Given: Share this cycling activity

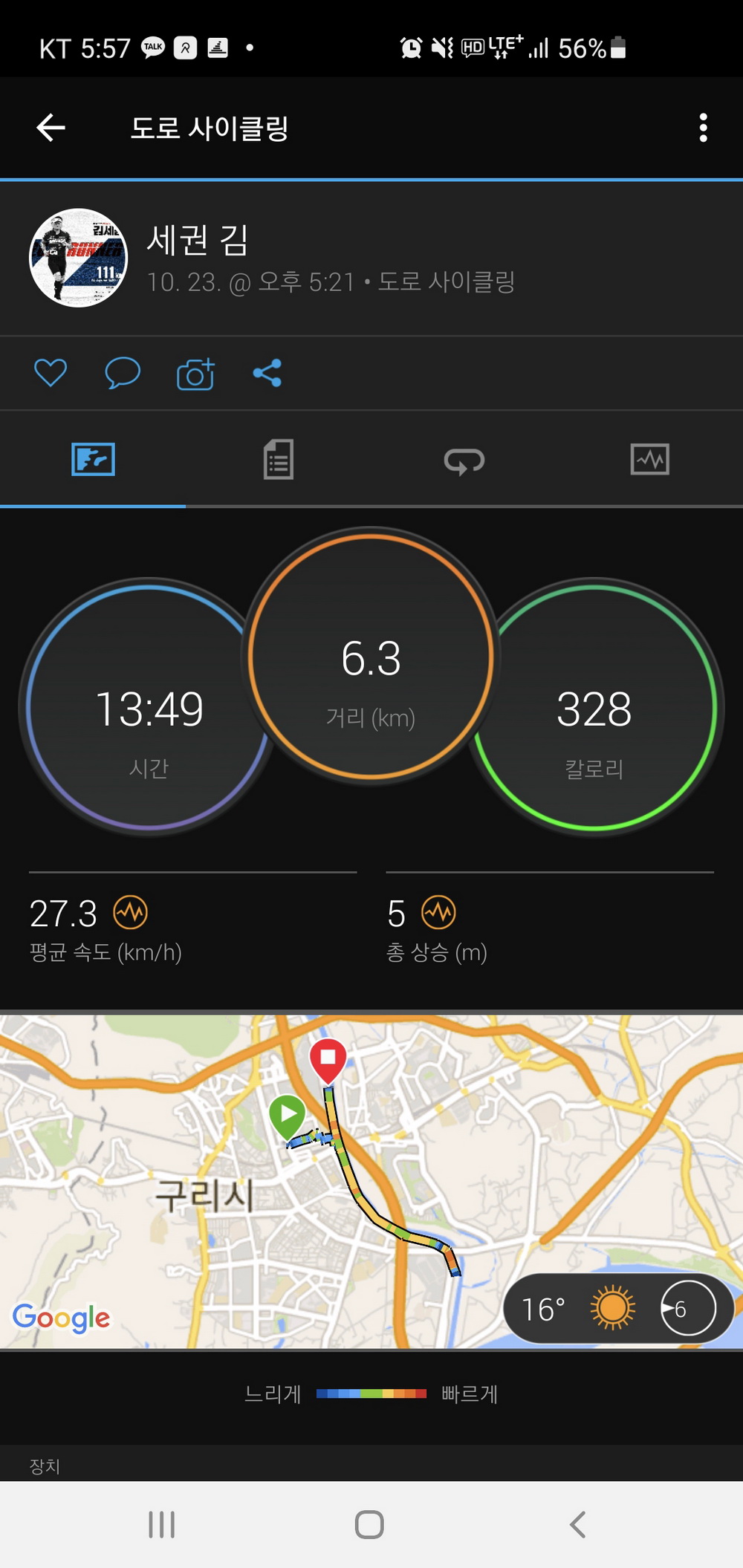Looking at the screenshot, I should click(267, 373).
